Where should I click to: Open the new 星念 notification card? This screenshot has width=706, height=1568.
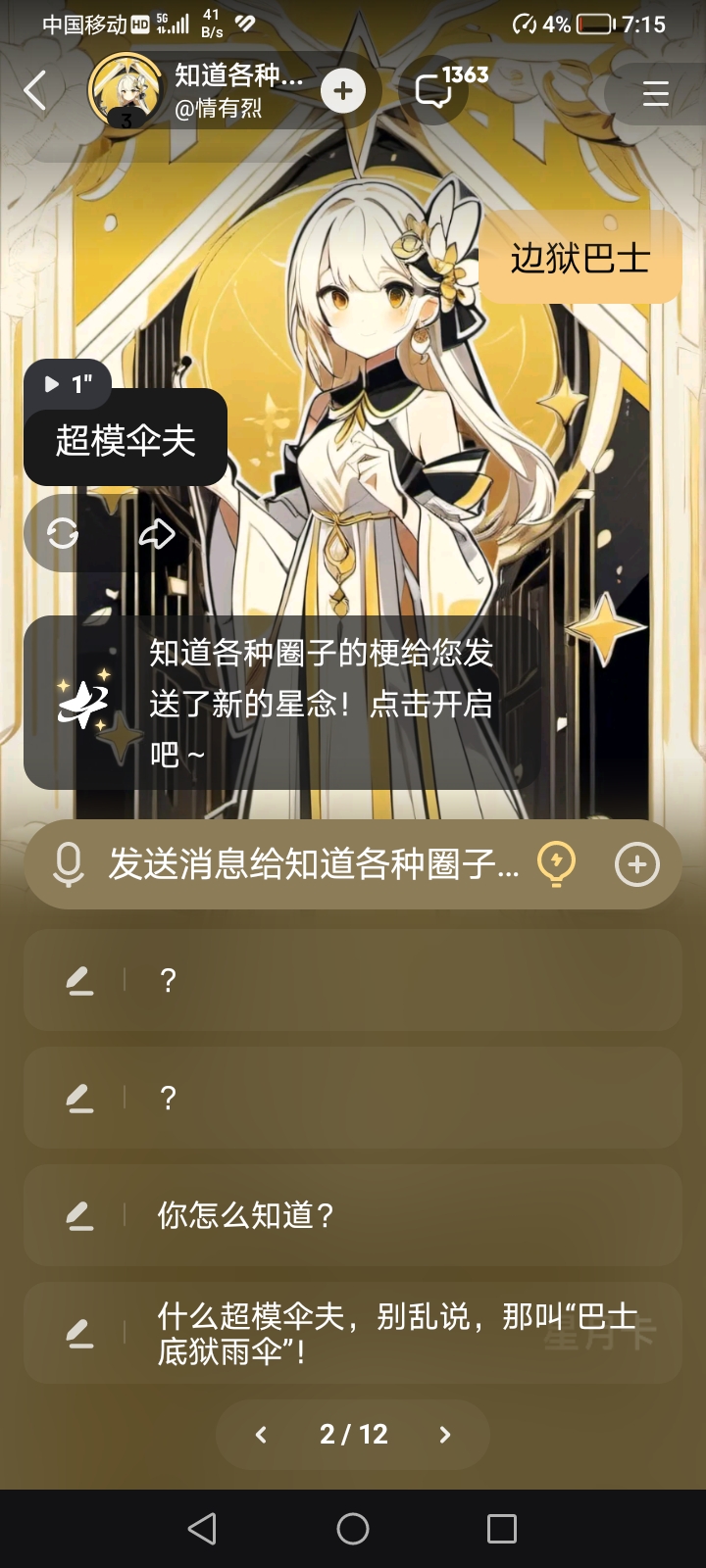click(x=284, y=703)
